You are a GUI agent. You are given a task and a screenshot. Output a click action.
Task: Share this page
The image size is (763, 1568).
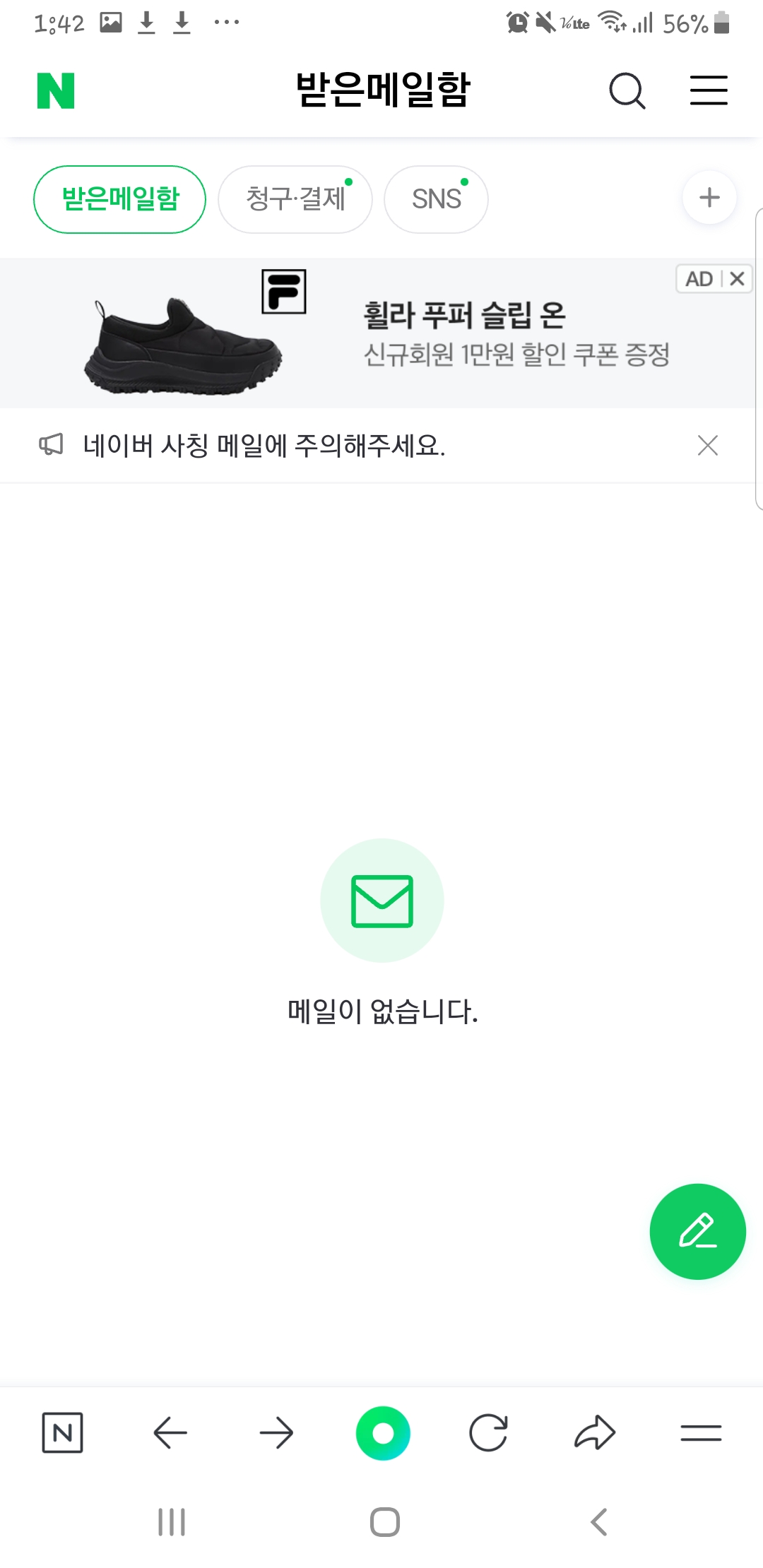click(x=595, y=1432)
